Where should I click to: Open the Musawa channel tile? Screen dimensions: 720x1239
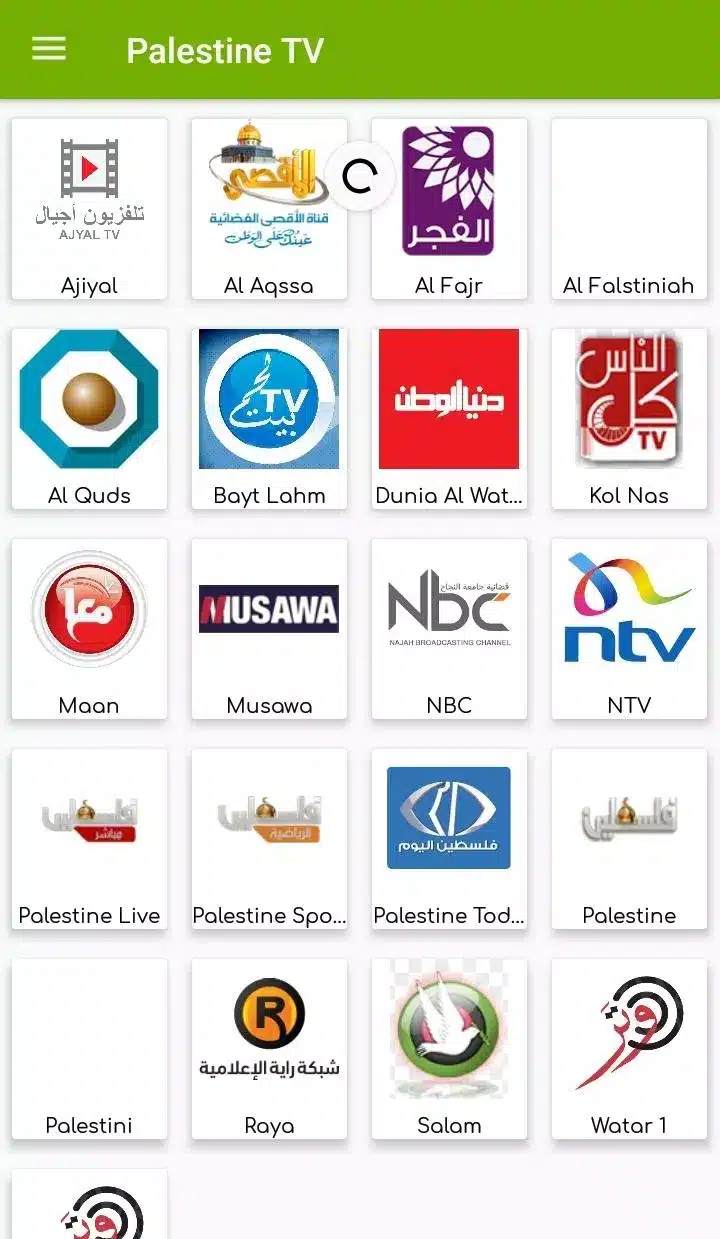(269, 628)
